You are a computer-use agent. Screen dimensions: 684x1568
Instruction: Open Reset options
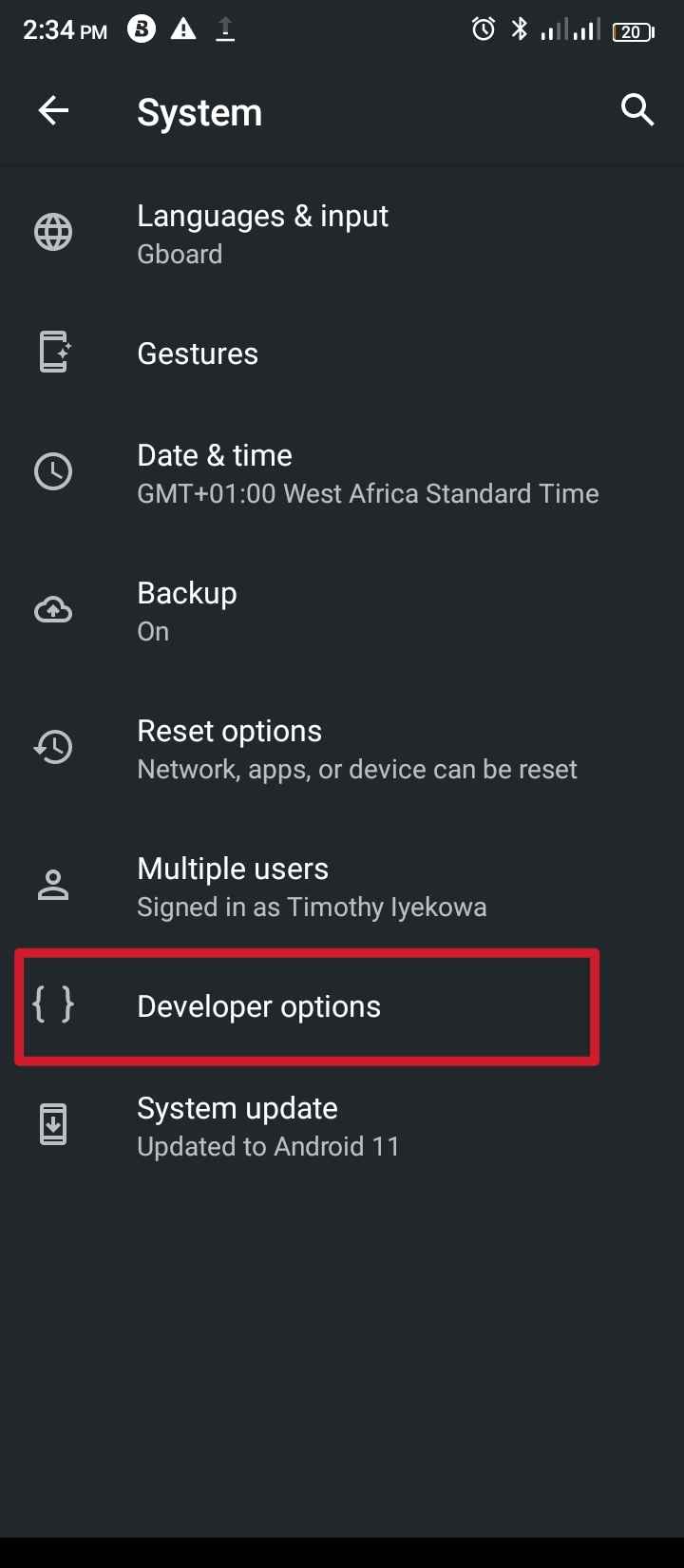[x=342, y=749]
